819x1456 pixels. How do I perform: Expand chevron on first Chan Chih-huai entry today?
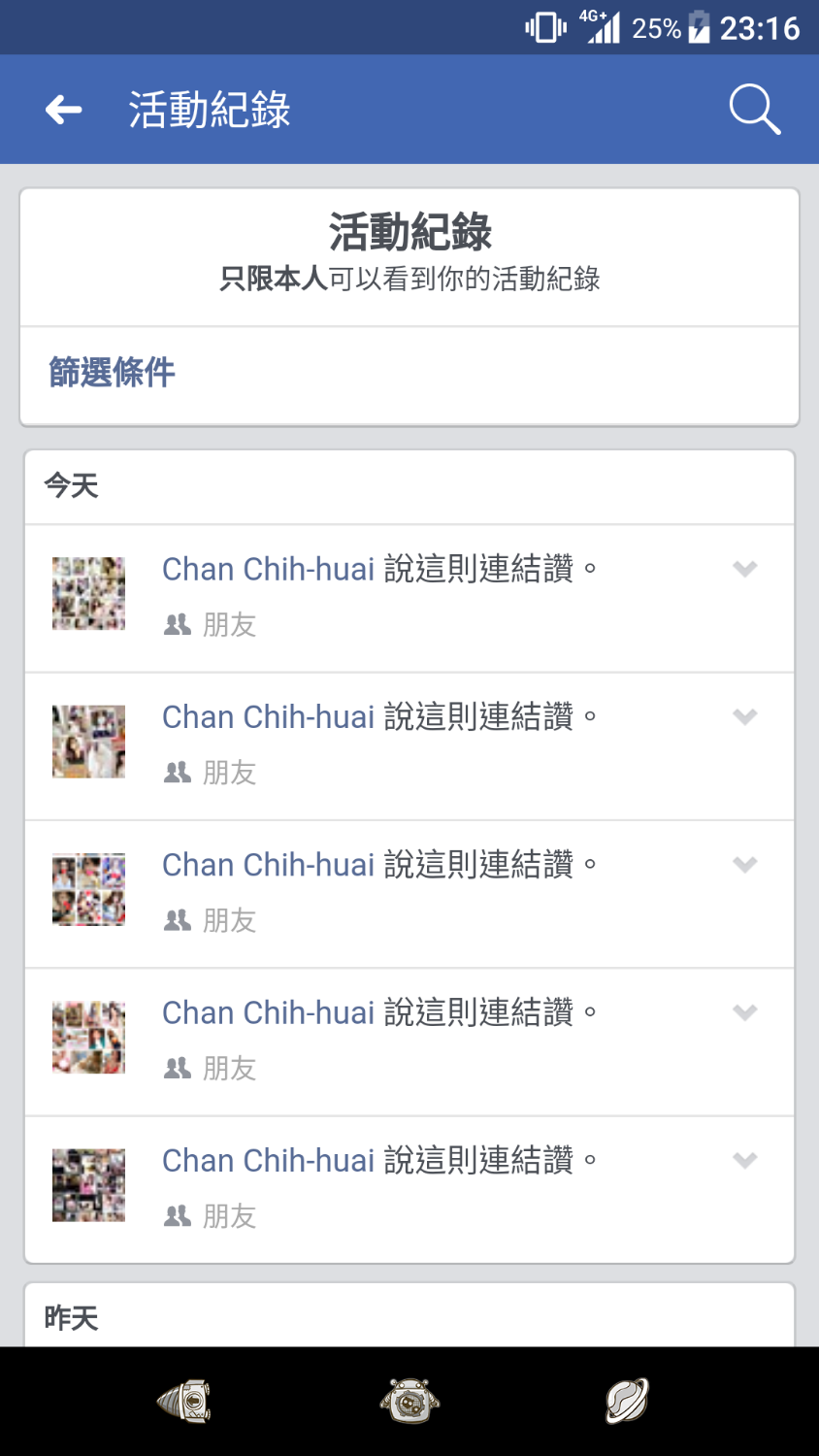tap(744, 569)
